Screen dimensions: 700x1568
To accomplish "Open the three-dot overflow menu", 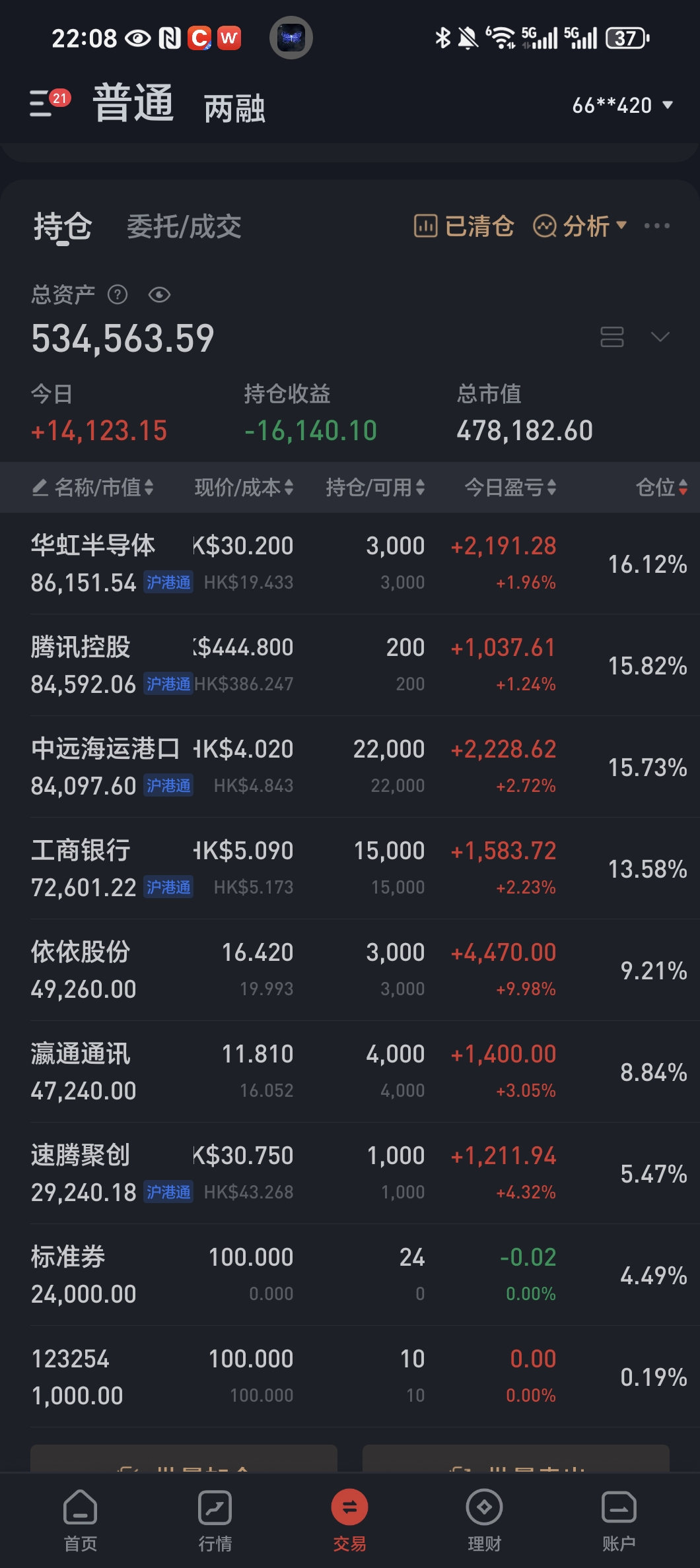I will [x=656, y=226].
